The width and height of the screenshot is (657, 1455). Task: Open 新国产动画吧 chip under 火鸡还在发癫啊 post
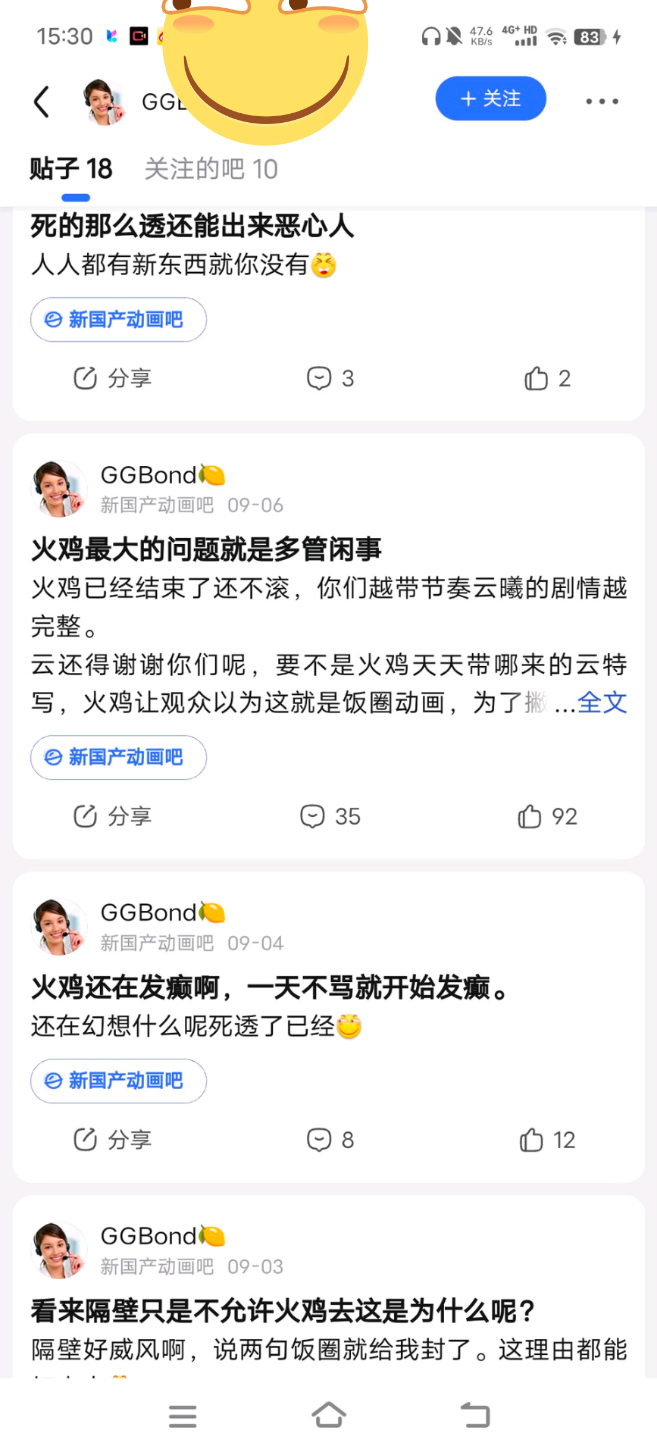tap(118, 1081)
